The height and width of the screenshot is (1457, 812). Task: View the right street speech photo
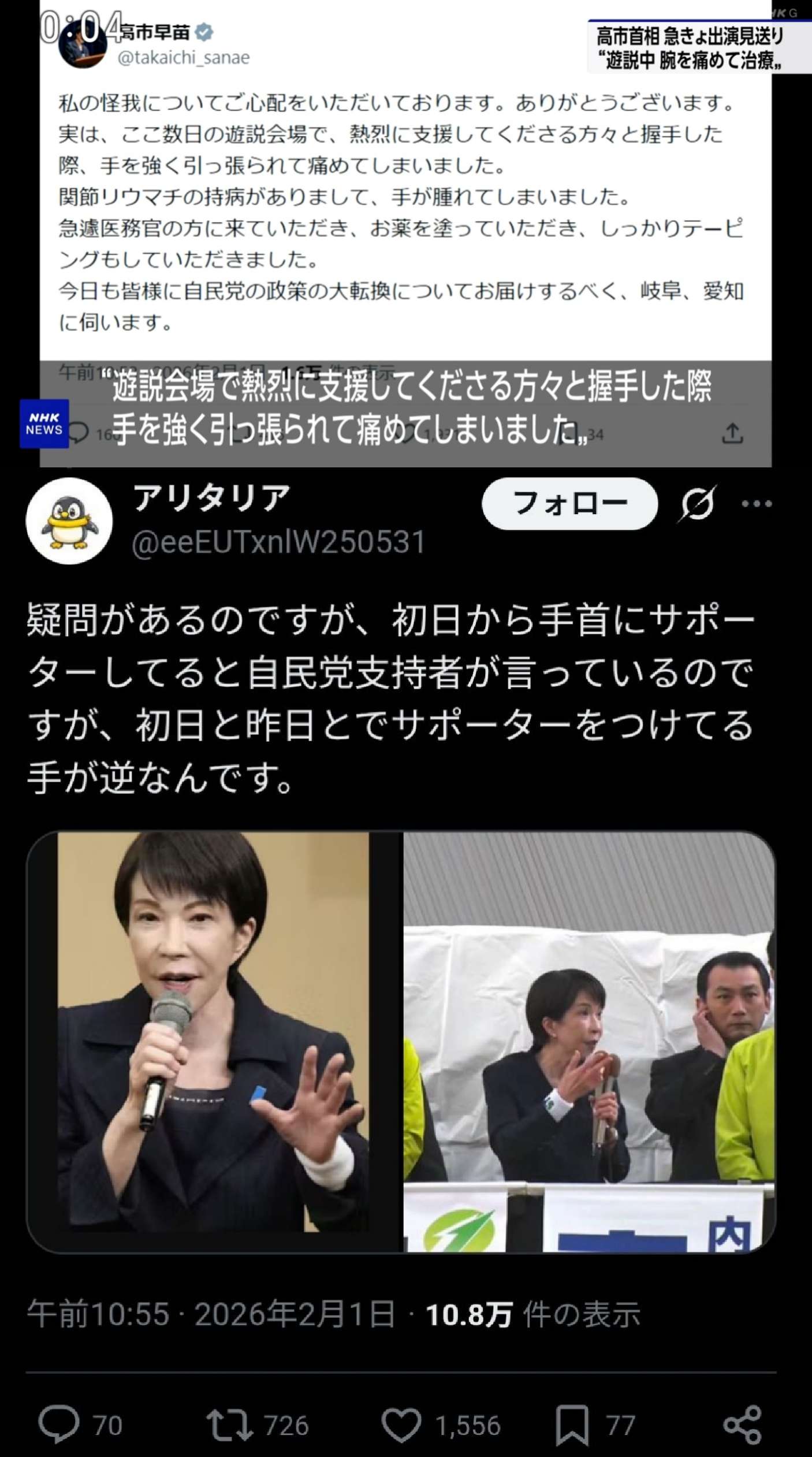coord(589,1042)
